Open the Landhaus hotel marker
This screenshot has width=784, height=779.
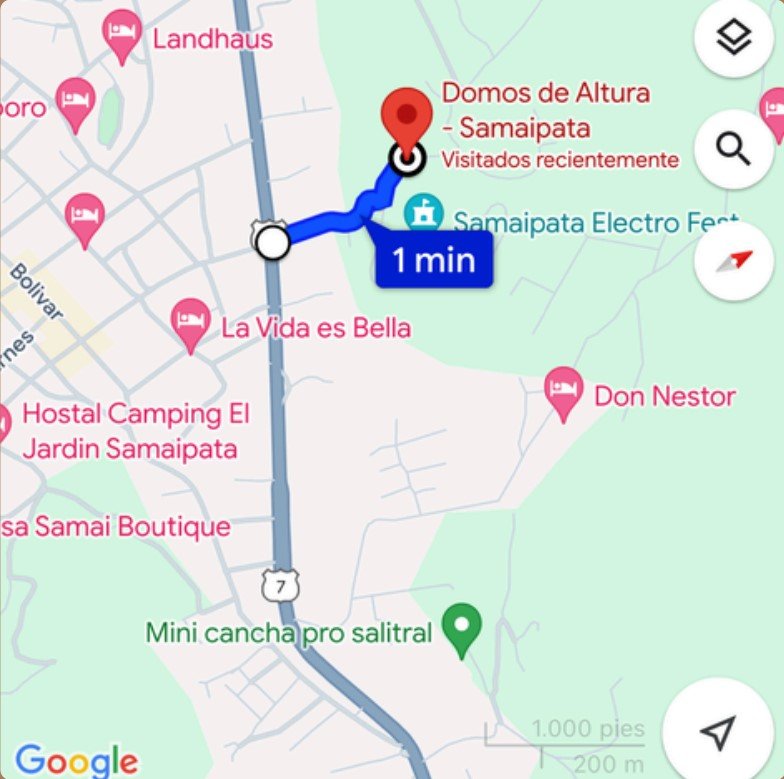click(122, 34)
